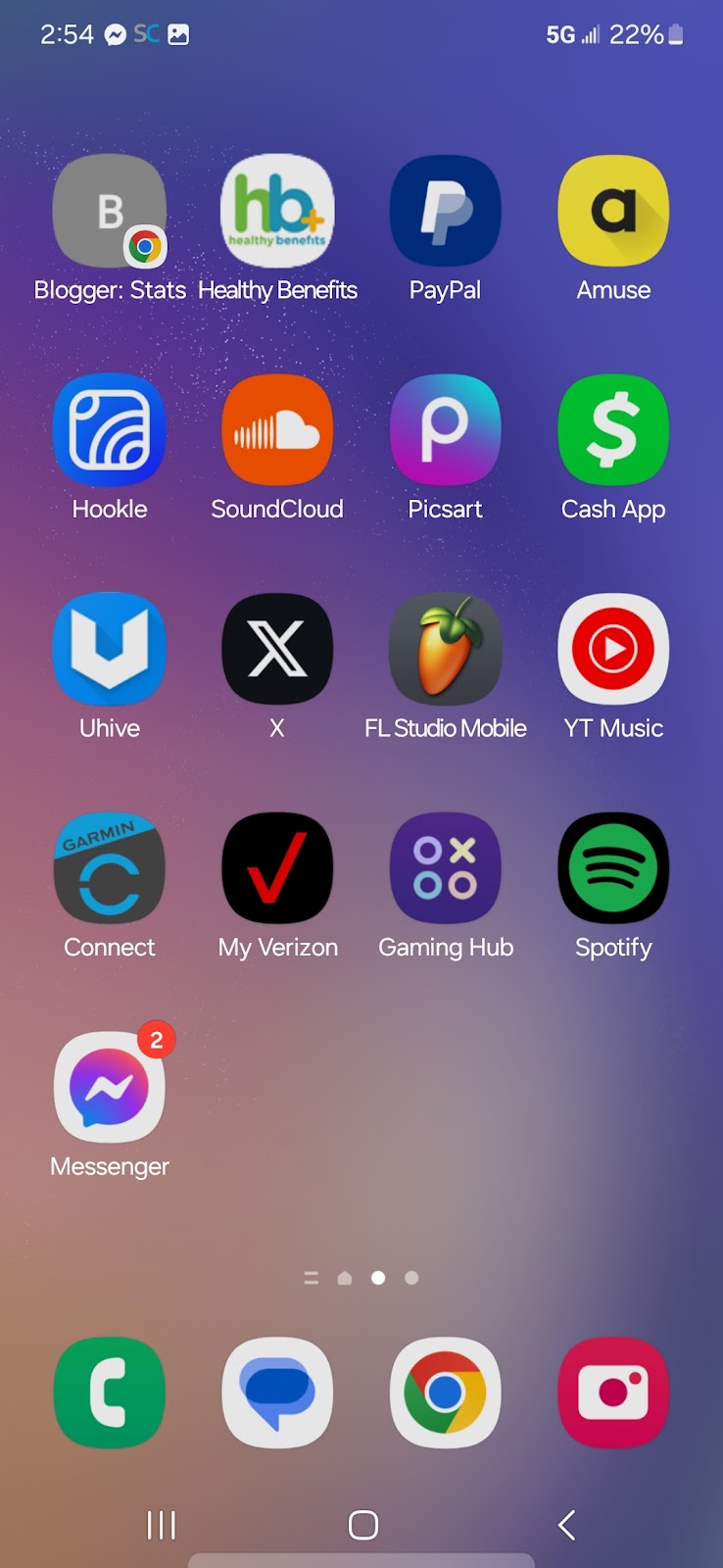Screen dimensions: 723x1568
Task: Launch FL Studio Mobile
Action: [x=446, y=649]
